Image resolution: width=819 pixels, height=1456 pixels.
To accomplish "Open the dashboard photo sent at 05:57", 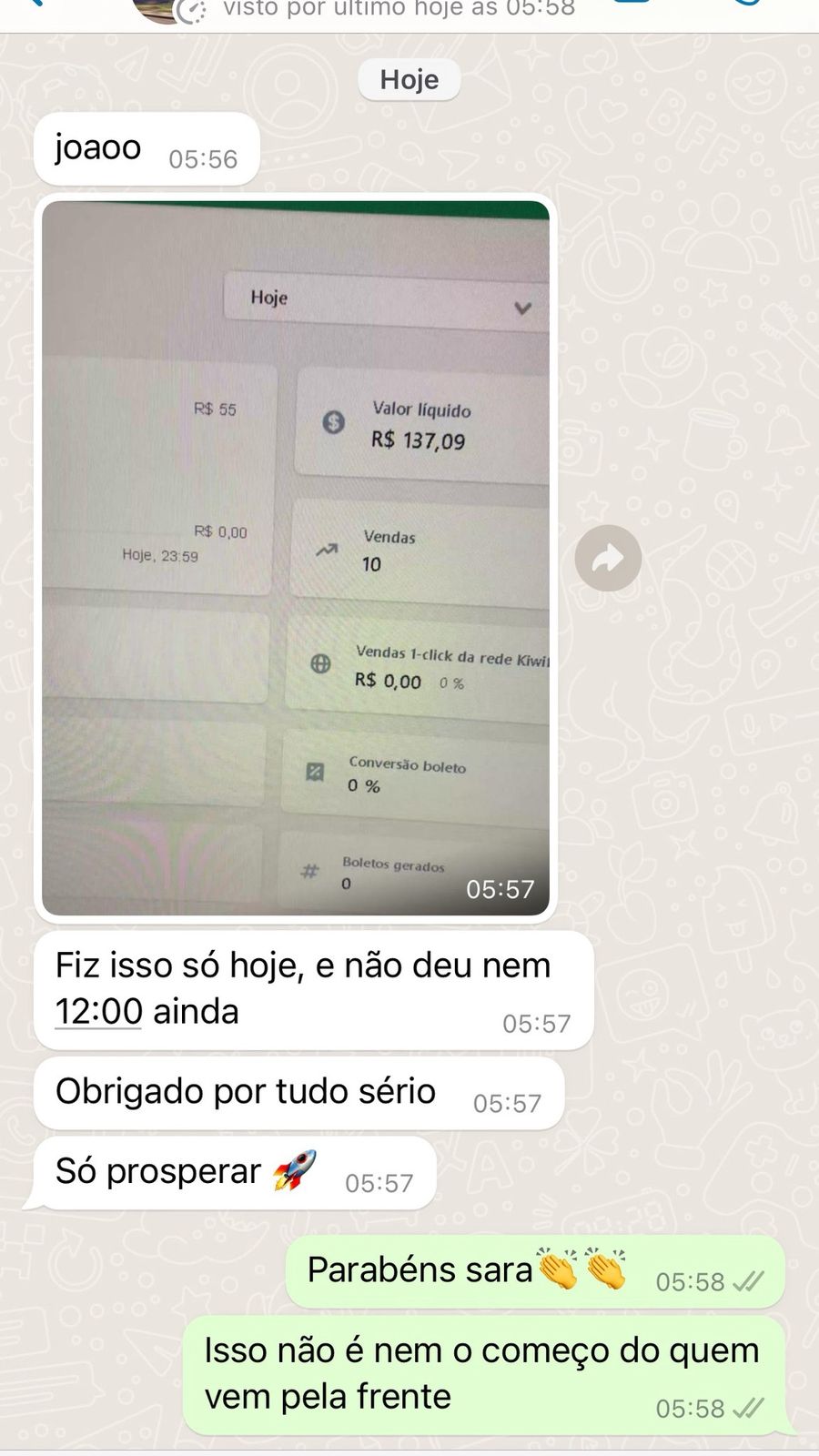I will coord(296,557).
